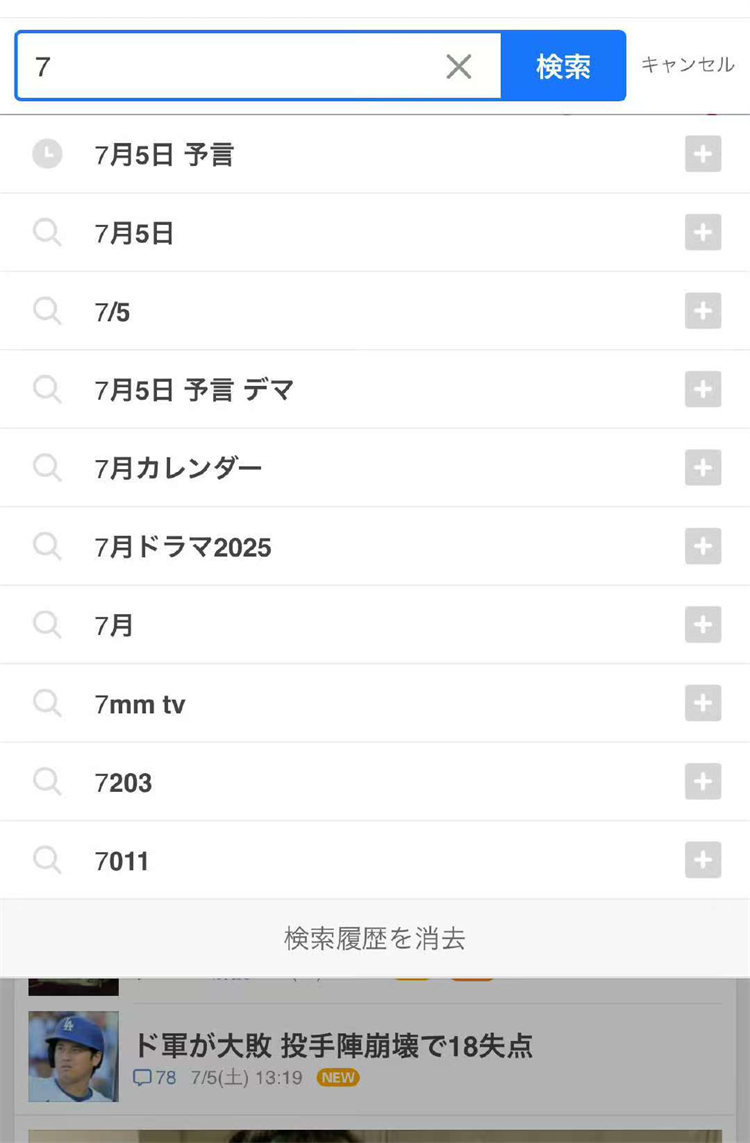Cancel the search with キャンセル
The width and height of the screenshot is (750, 1143).
[x=687, y=65]
